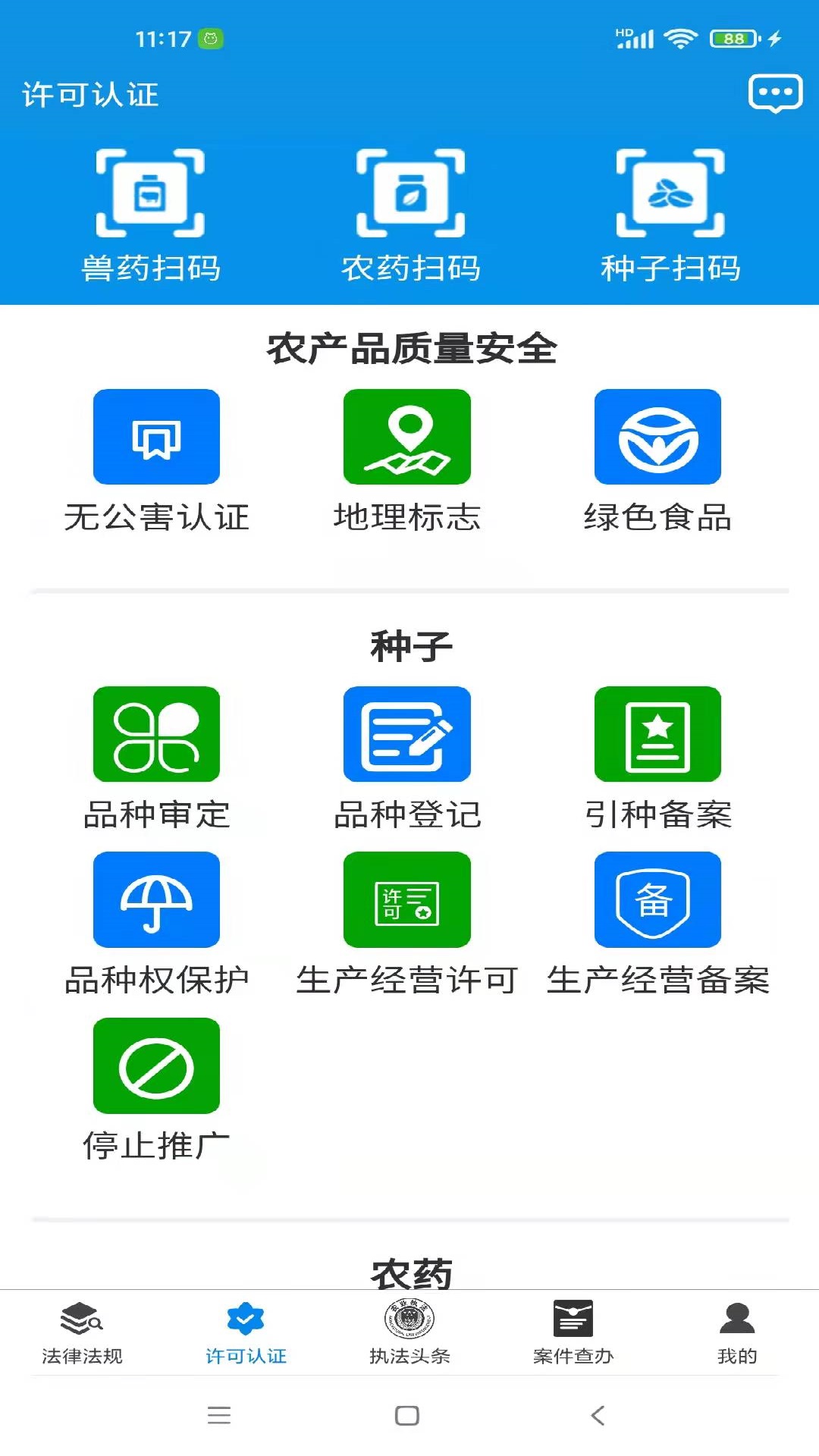Open the 停止推广 prohibition icon
The height and width of the screenshot is (1456, 819).
coord(155,1065)
